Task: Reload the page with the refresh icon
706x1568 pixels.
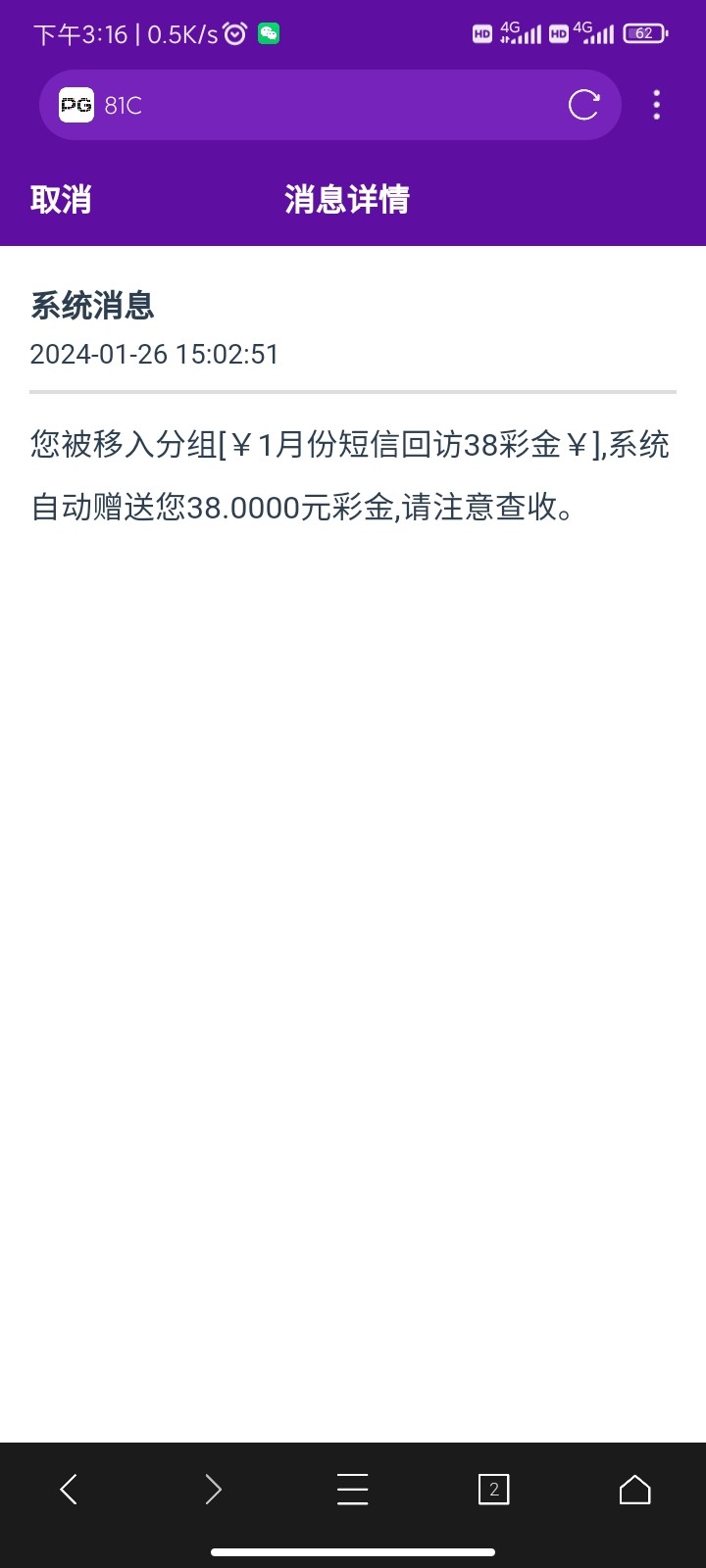Action: pos(584,105)
